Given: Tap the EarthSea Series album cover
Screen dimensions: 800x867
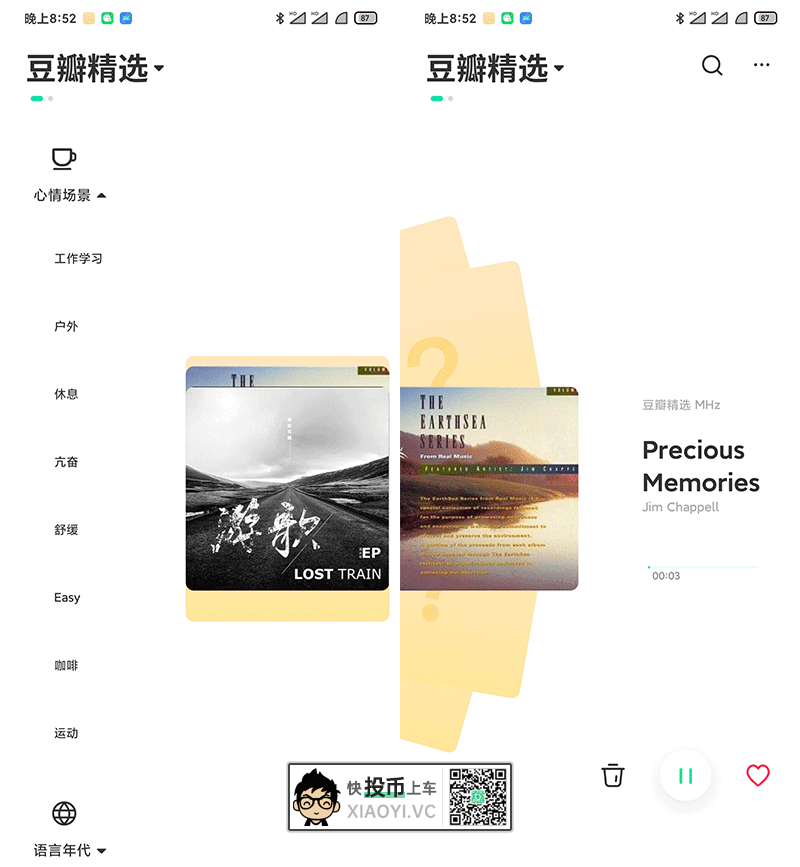Looking at the screenshot, I should (488, 488).
